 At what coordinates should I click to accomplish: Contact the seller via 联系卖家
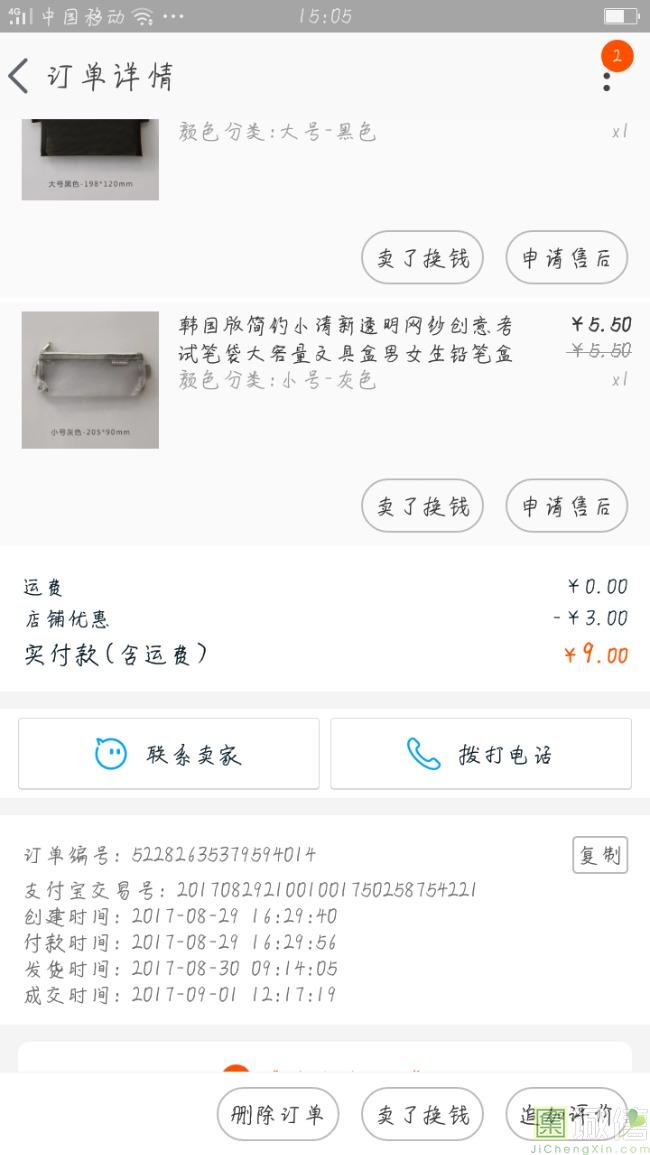click(169, 754)
